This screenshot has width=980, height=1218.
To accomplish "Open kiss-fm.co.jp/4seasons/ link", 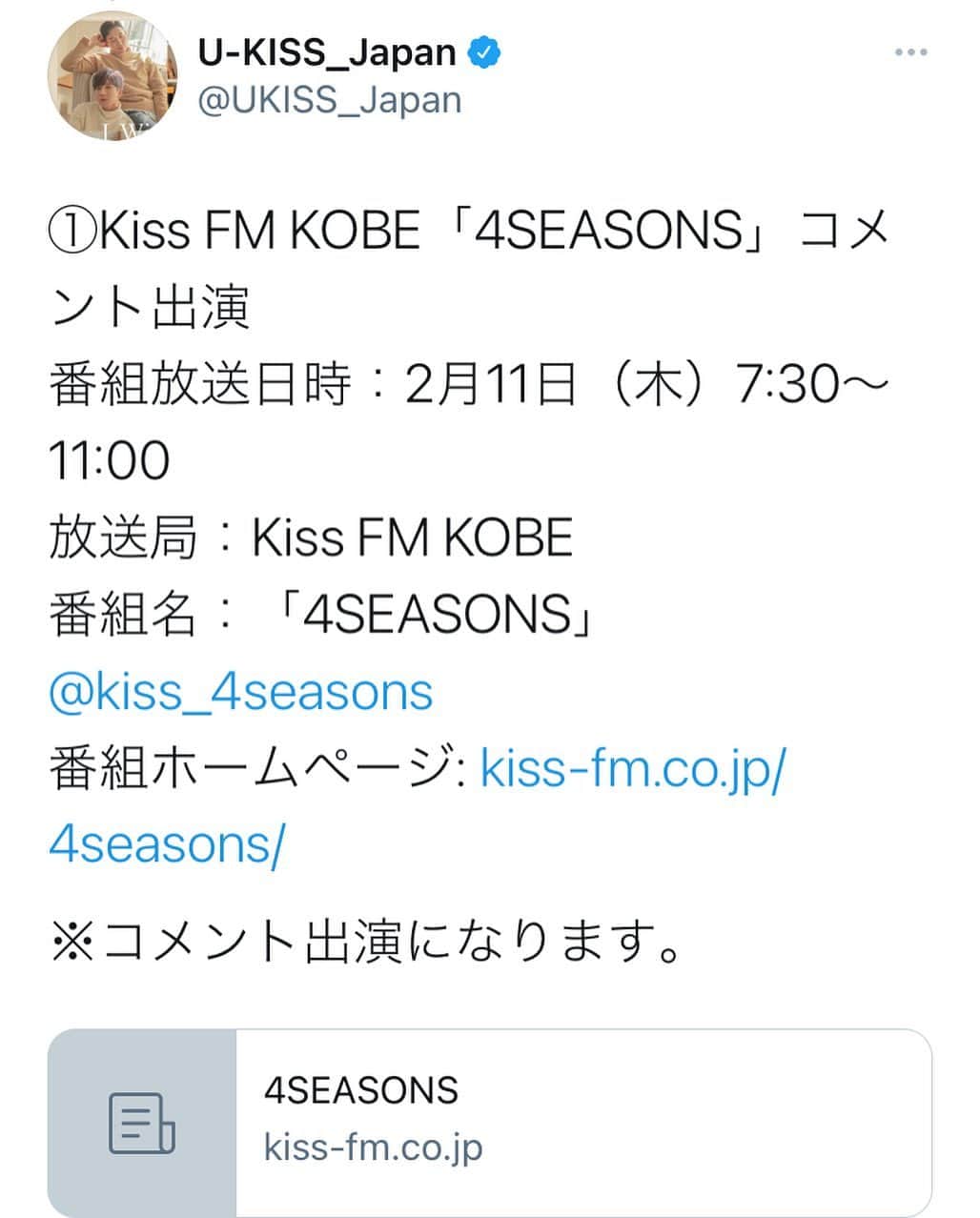I will click(631, 769).
